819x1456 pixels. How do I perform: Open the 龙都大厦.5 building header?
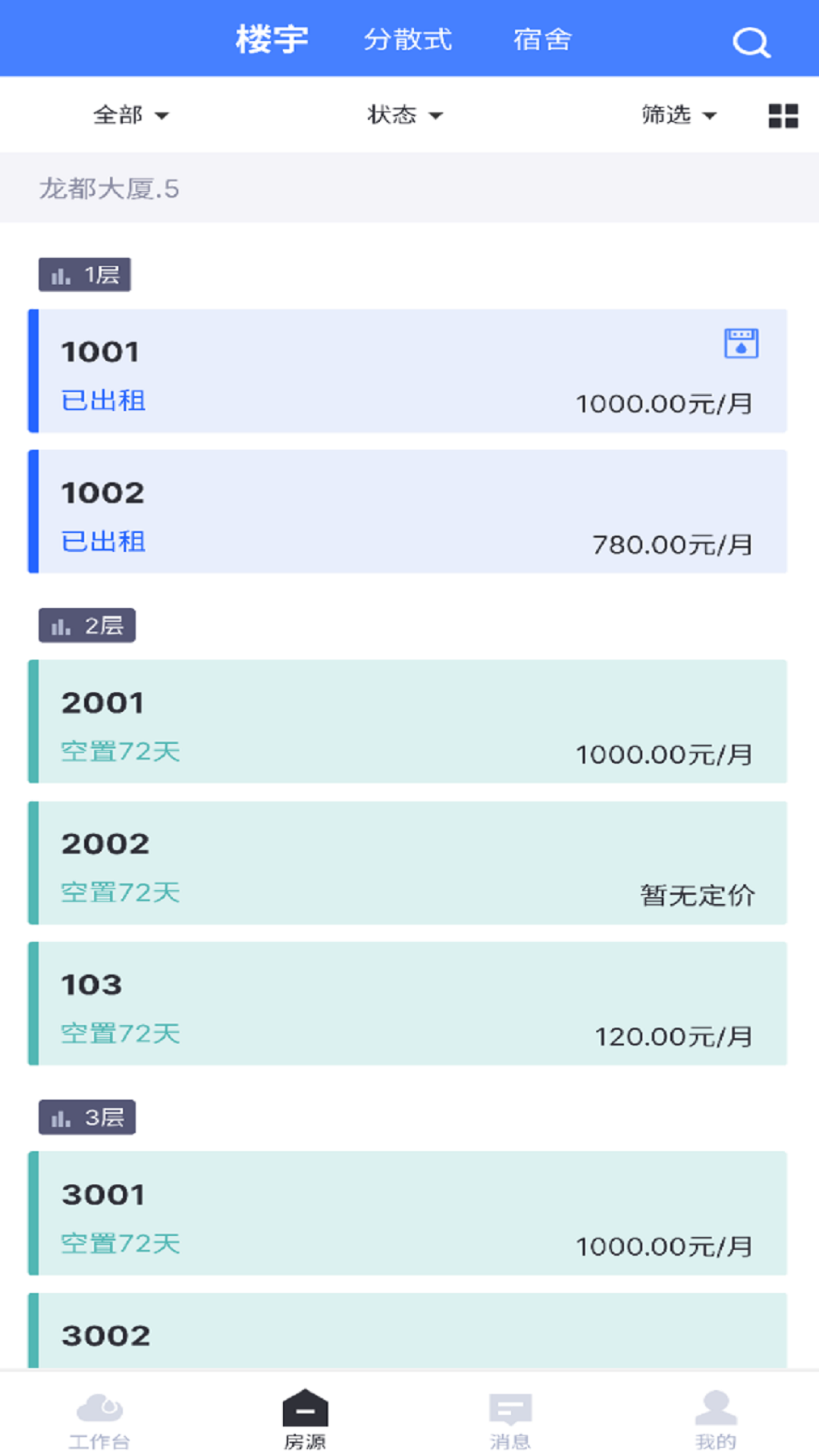point(111,190)
